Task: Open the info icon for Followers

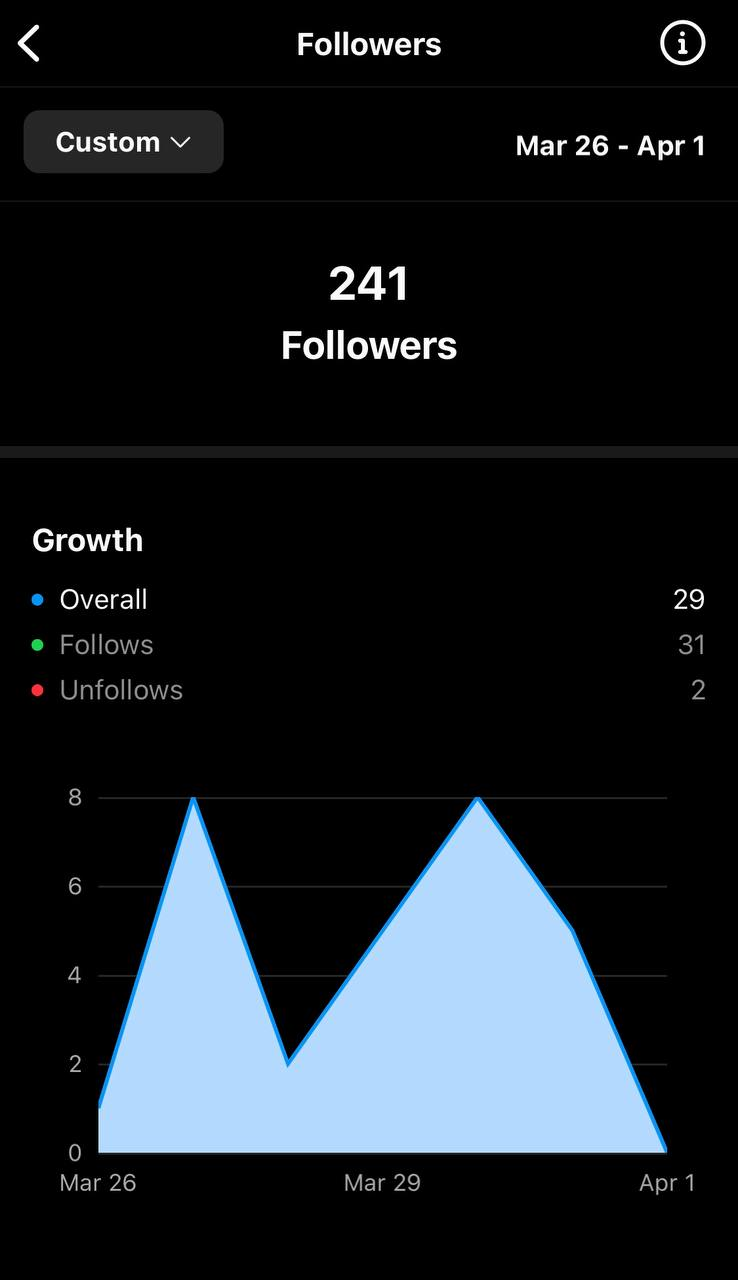Action: [x=683, y=44]
